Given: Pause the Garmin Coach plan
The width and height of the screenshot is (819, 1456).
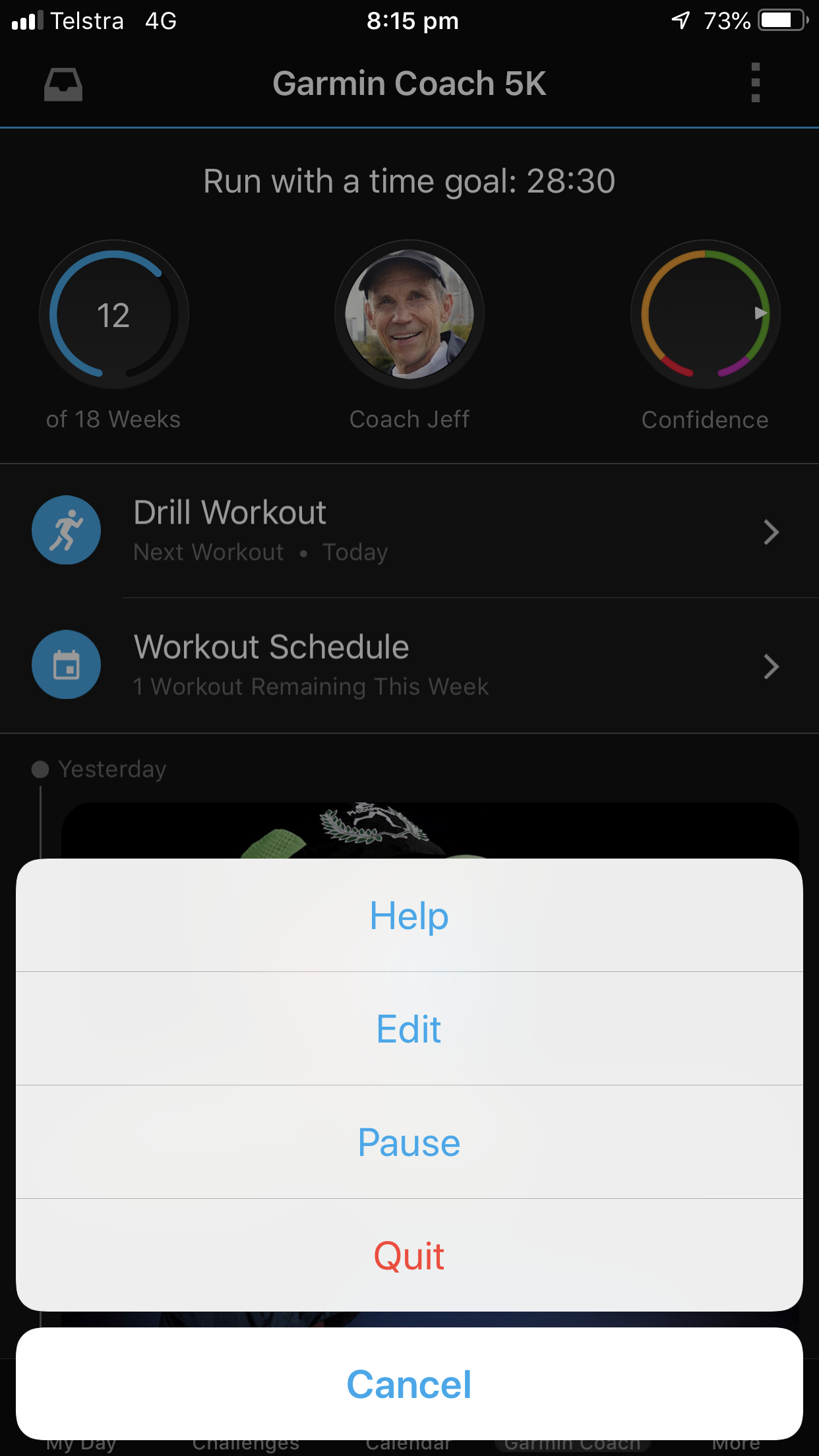Looking at the screenshot, I should pyautogui.click(x=409, y=1142).
